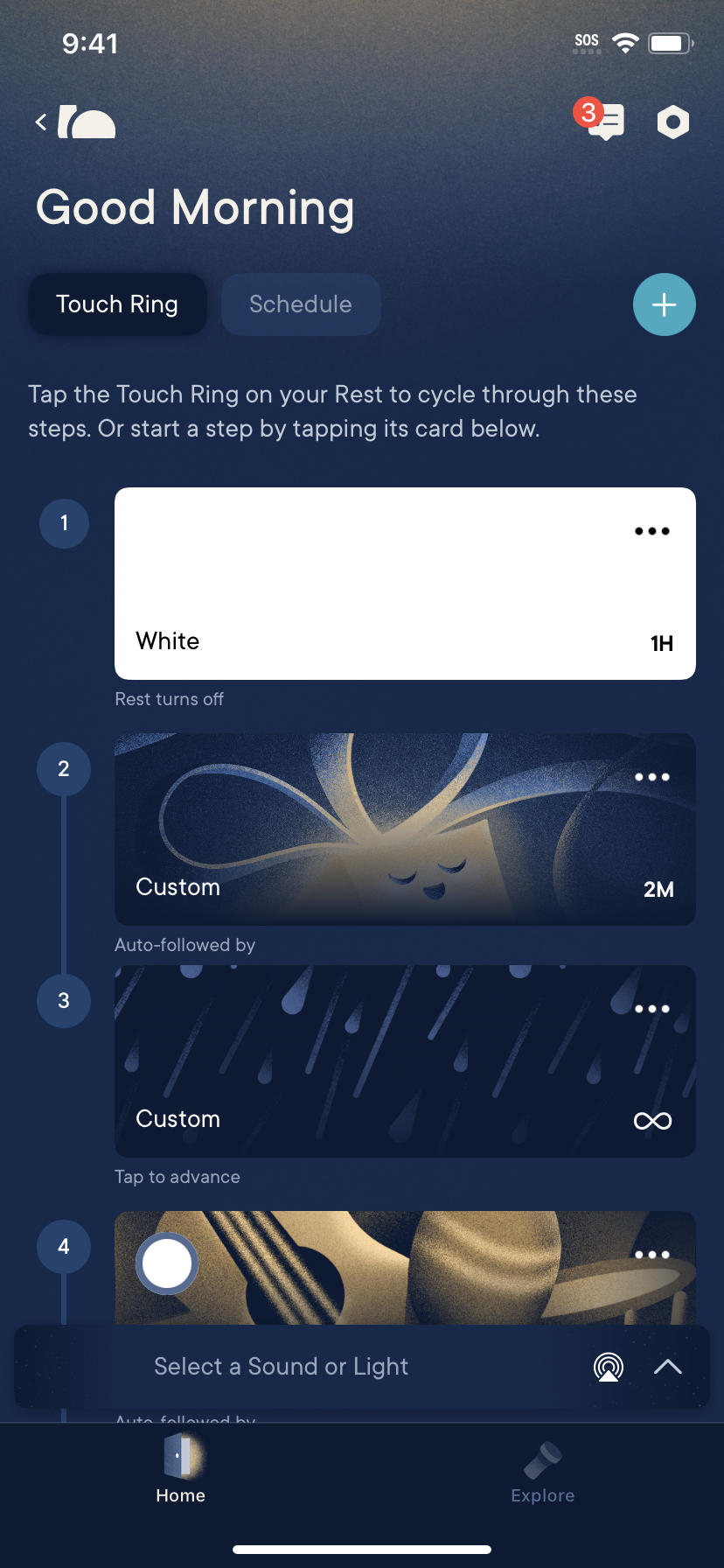Open options for the Custom 2M card

[x=651, y=777]
